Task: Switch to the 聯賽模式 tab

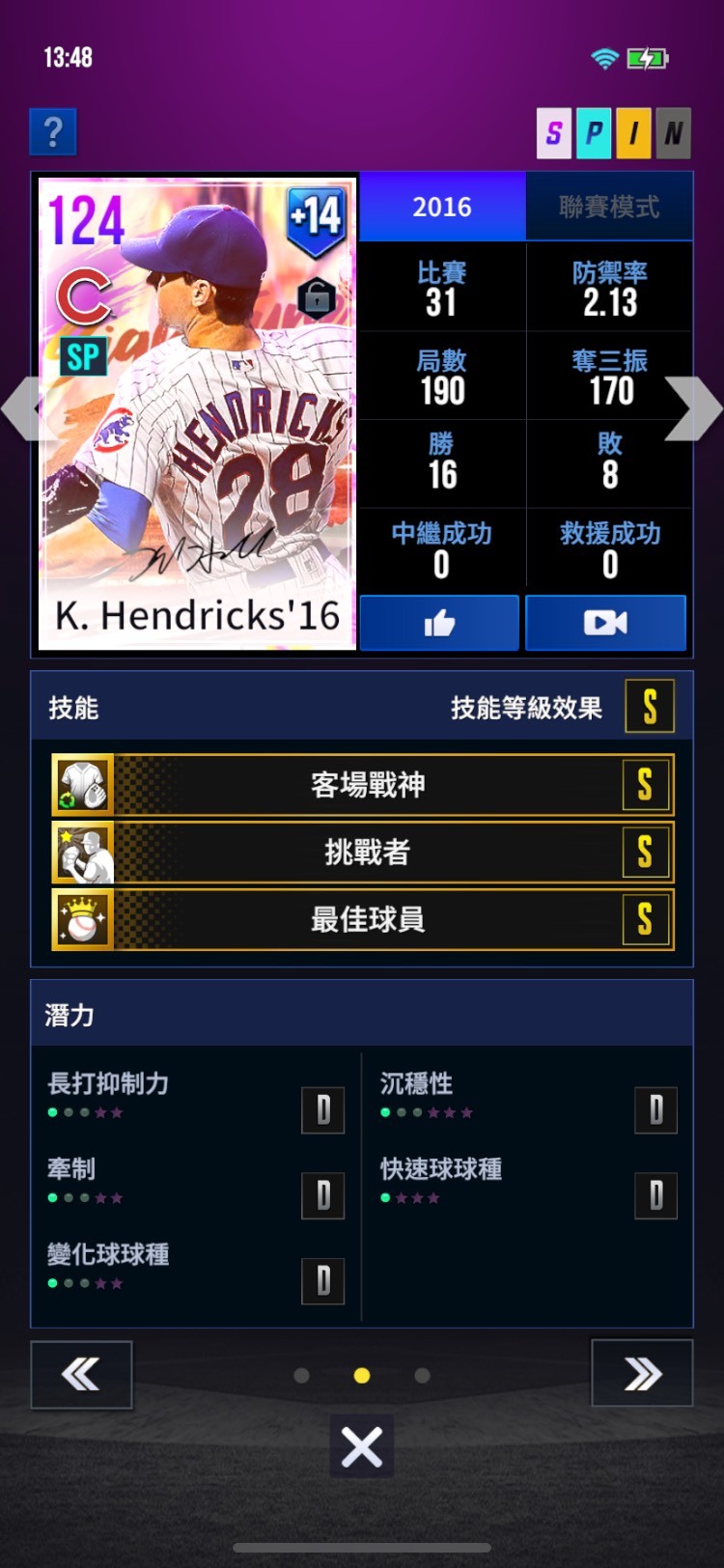Action: 608,207
